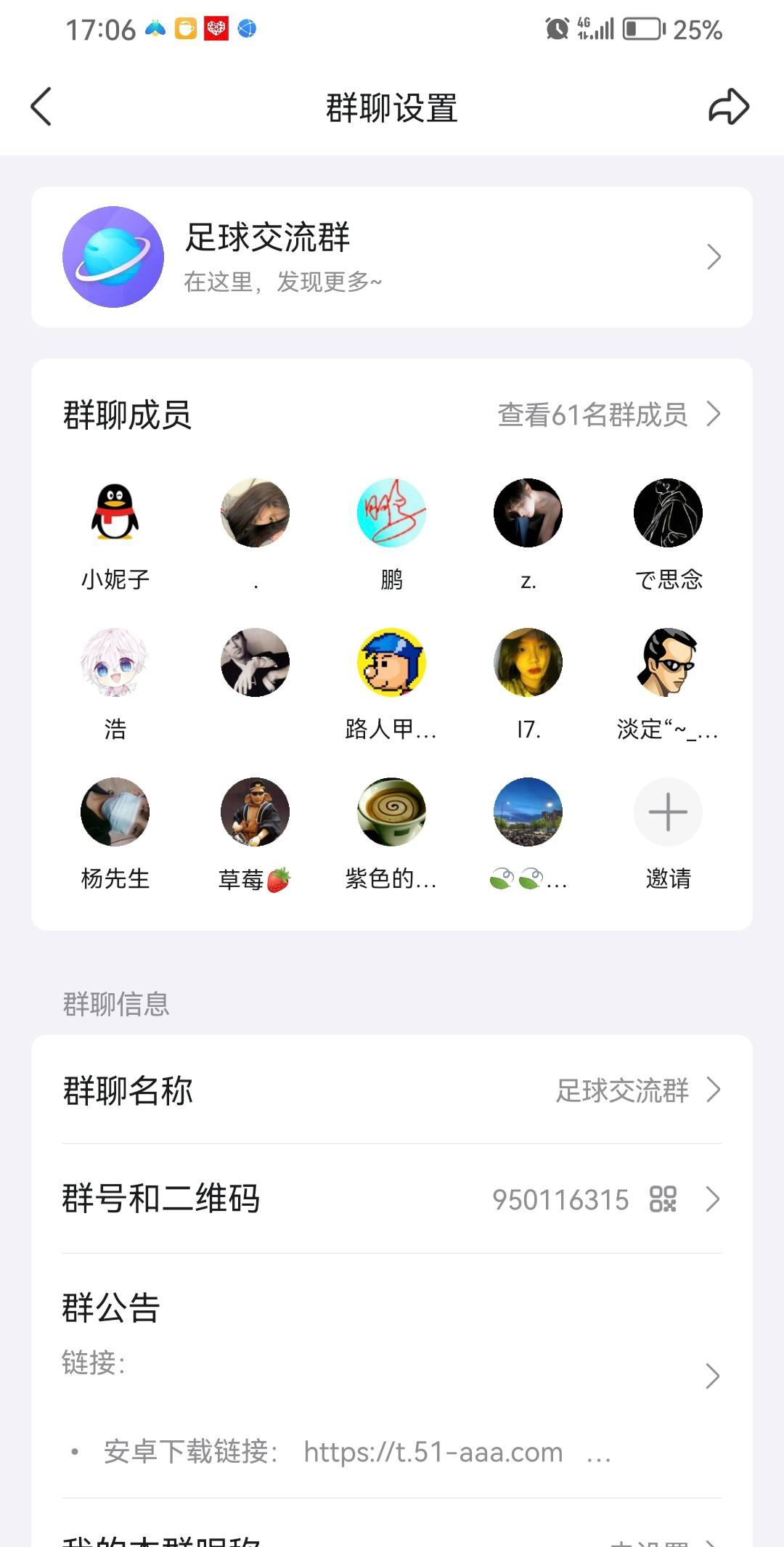Invite new members with the 邀请 button
Viewport: 784px width, 1547px height.
pyautogui.click(x=668, y=812)
